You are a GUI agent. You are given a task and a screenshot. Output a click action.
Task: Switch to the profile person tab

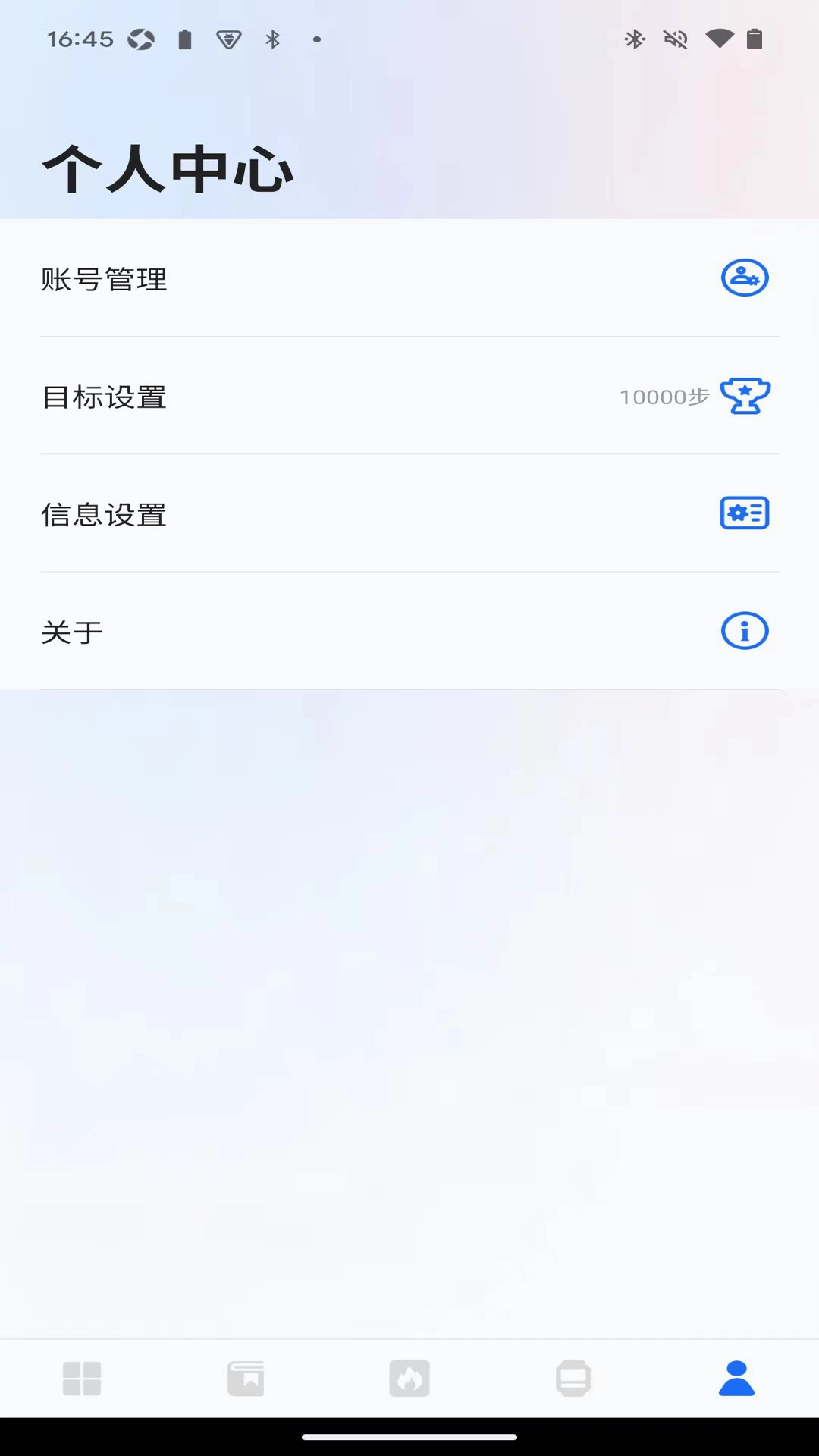click(x=736, y=1379)
